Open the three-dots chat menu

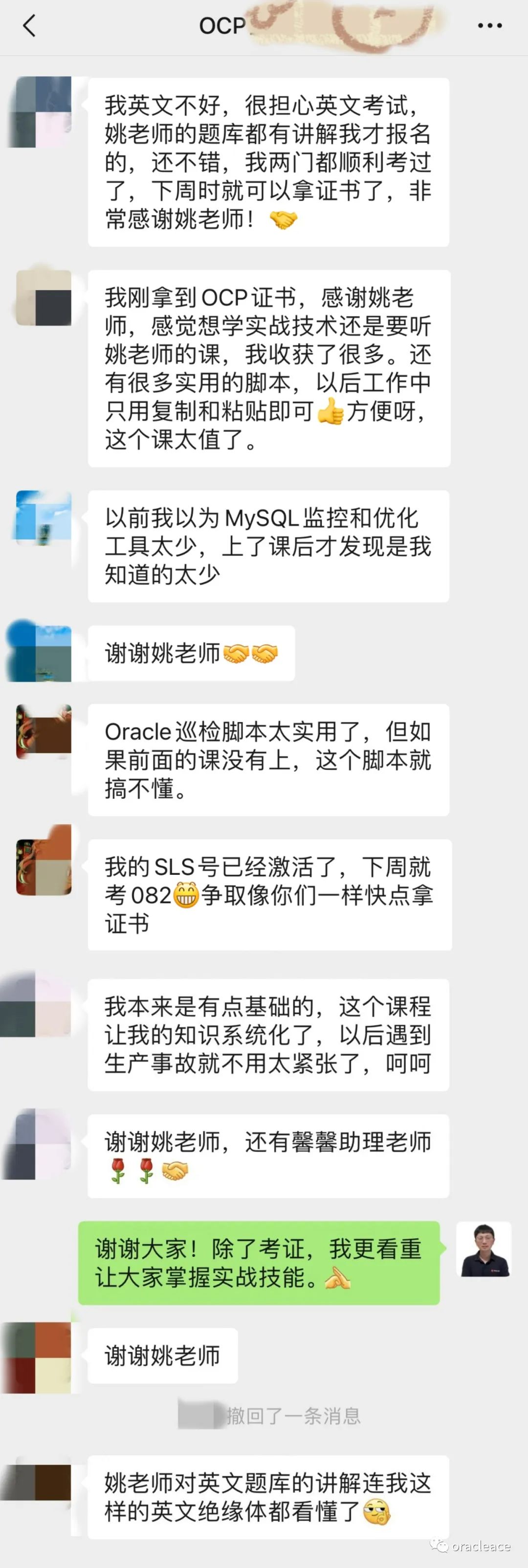click(490, 26)
